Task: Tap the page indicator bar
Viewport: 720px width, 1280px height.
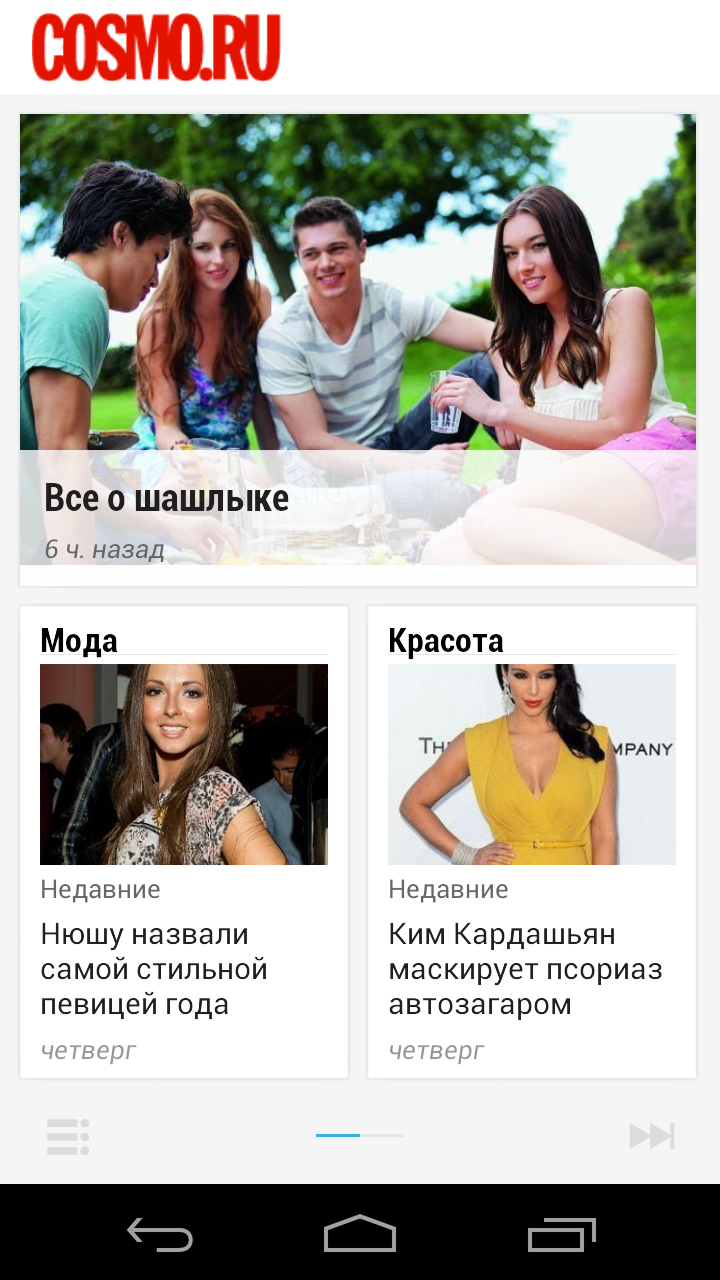Action: point(360,1135)
